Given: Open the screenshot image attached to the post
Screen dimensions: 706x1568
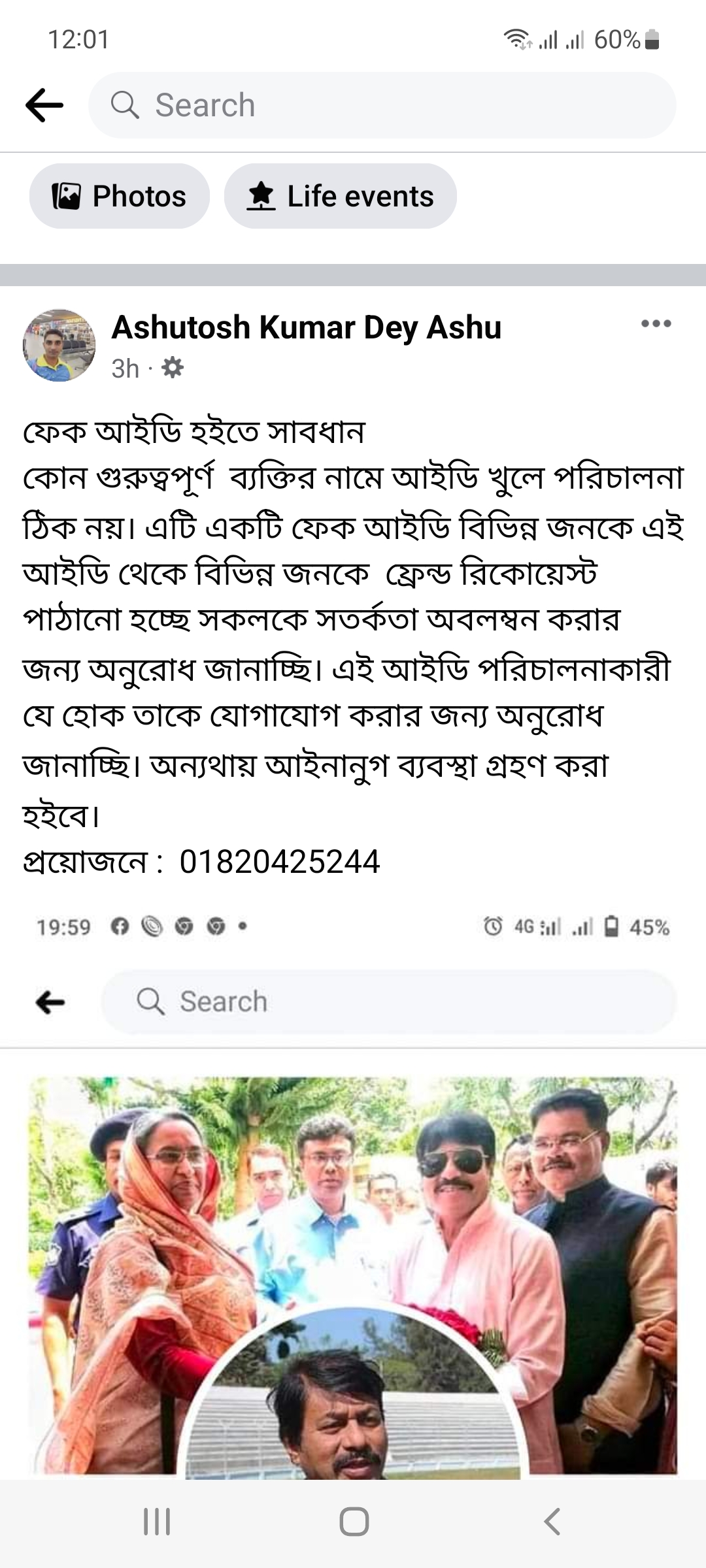Looking at the screenshot, I should (353, 1190).
